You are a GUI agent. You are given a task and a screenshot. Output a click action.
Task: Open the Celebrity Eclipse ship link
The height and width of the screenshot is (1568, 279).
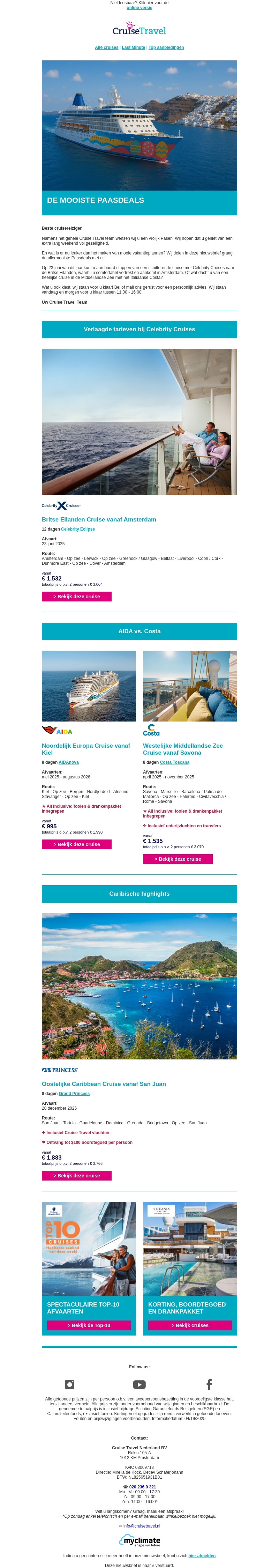coord(78,529)
